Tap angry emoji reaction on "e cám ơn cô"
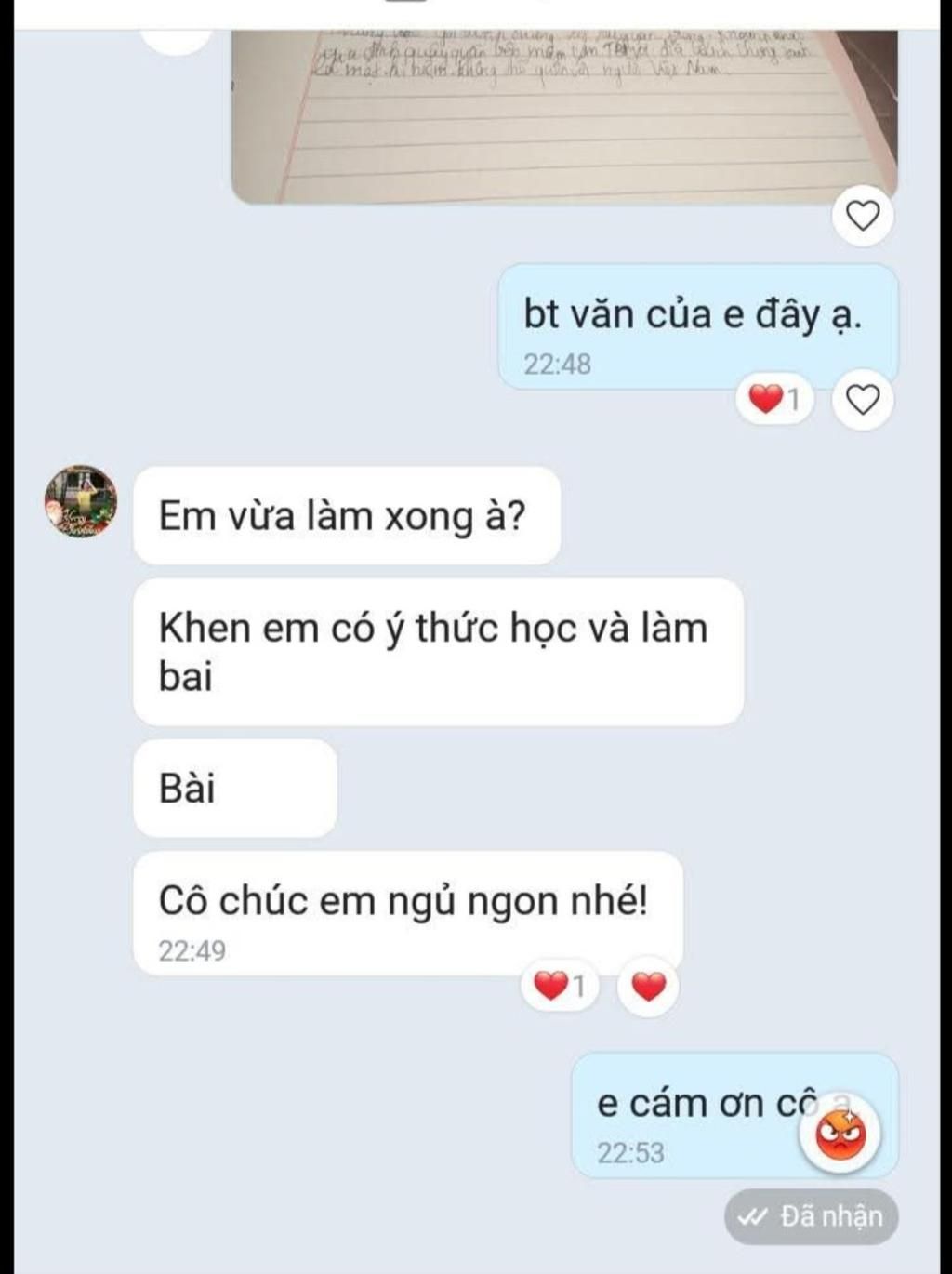Screen dimensions: 952x1274 pyautogui.click(x=840, y=1135)
